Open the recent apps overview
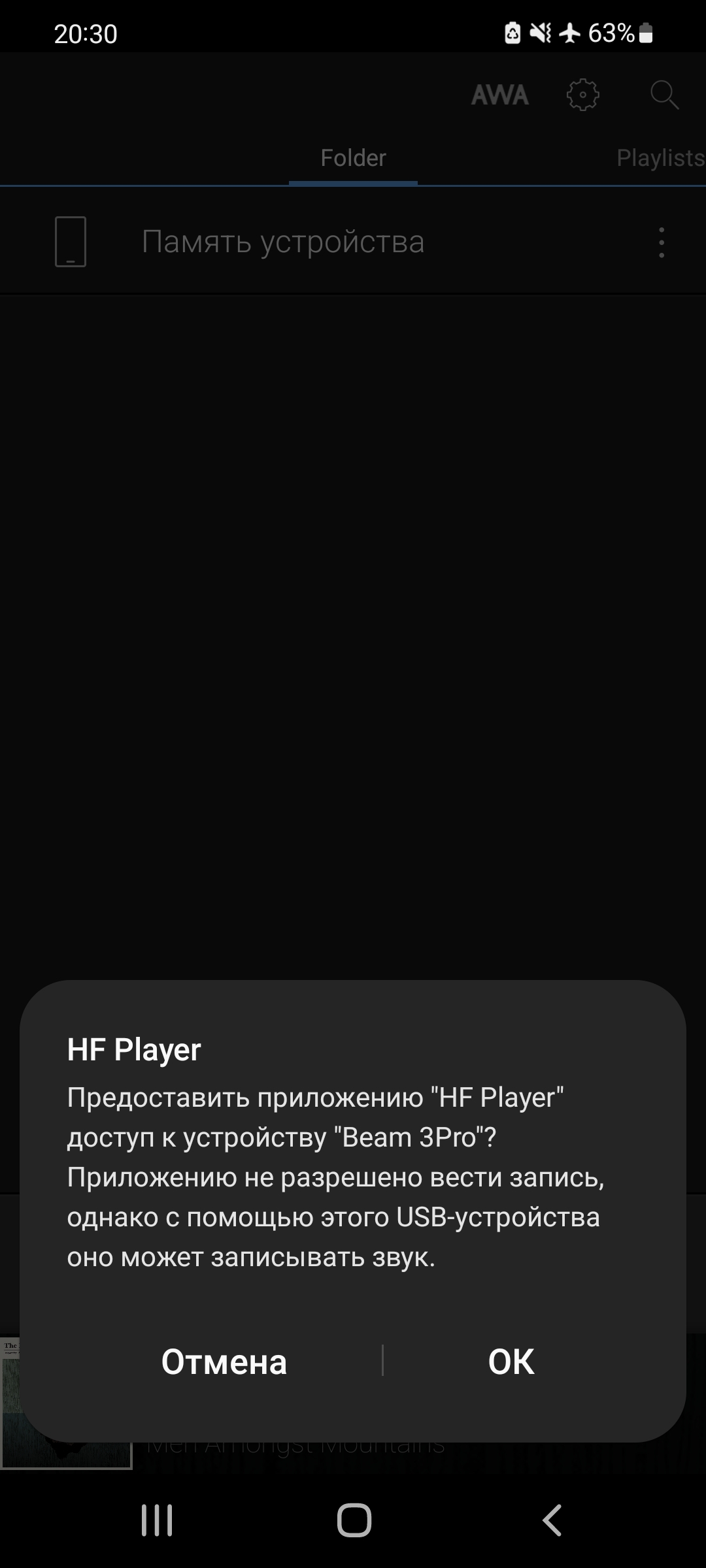The image size is (706, 1568). 157,1520
